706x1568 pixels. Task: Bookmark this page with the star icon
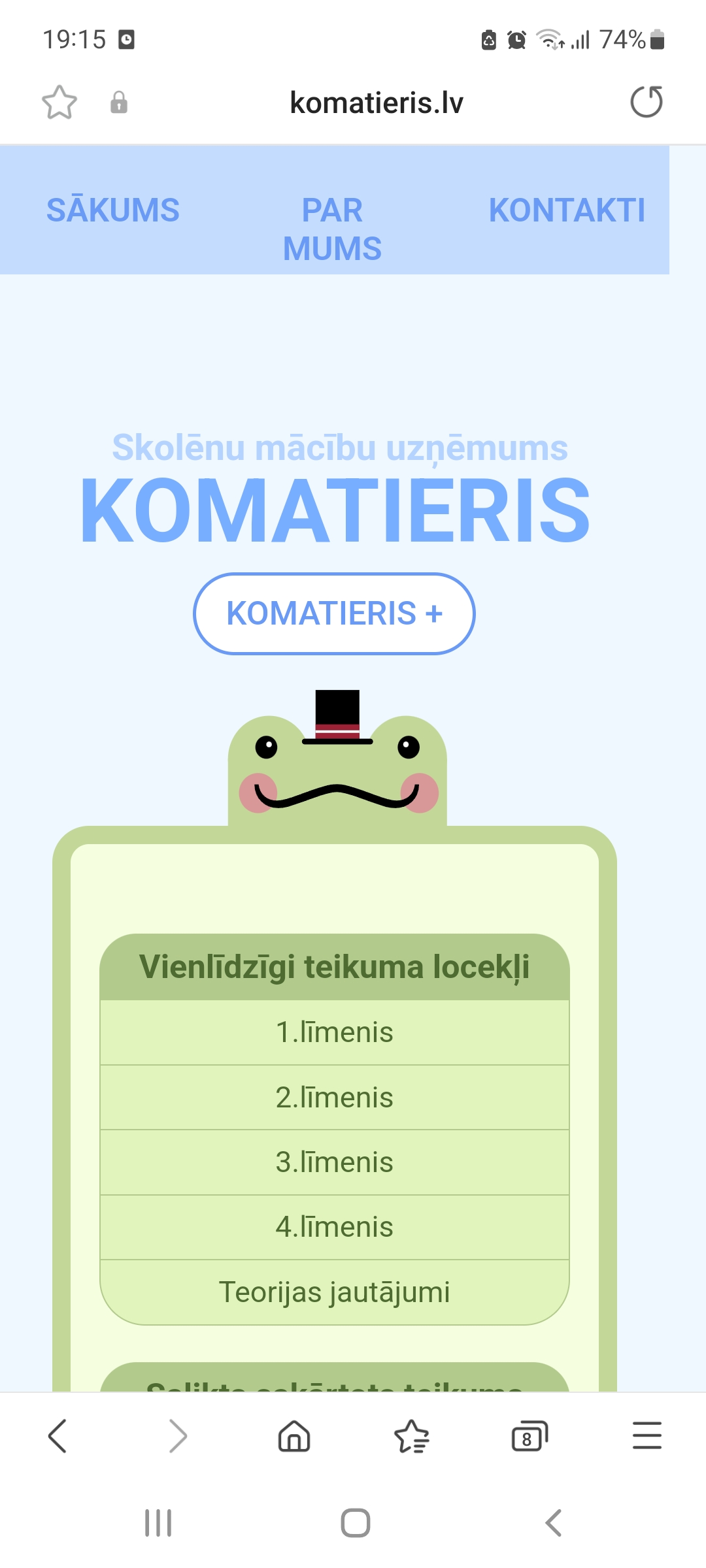[59, 103]
